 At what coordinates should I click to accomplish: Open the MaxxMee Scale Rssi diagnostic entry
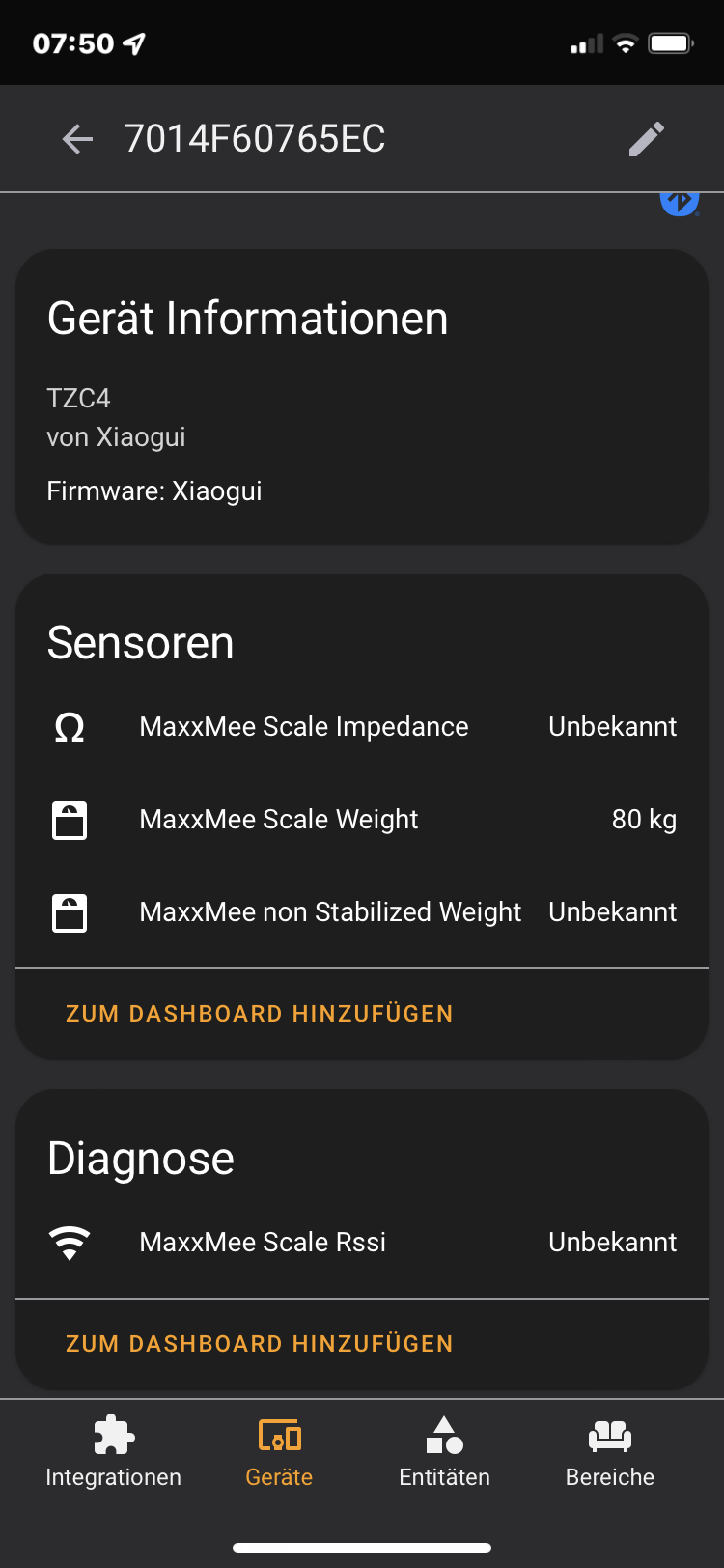coord(362,1242)
